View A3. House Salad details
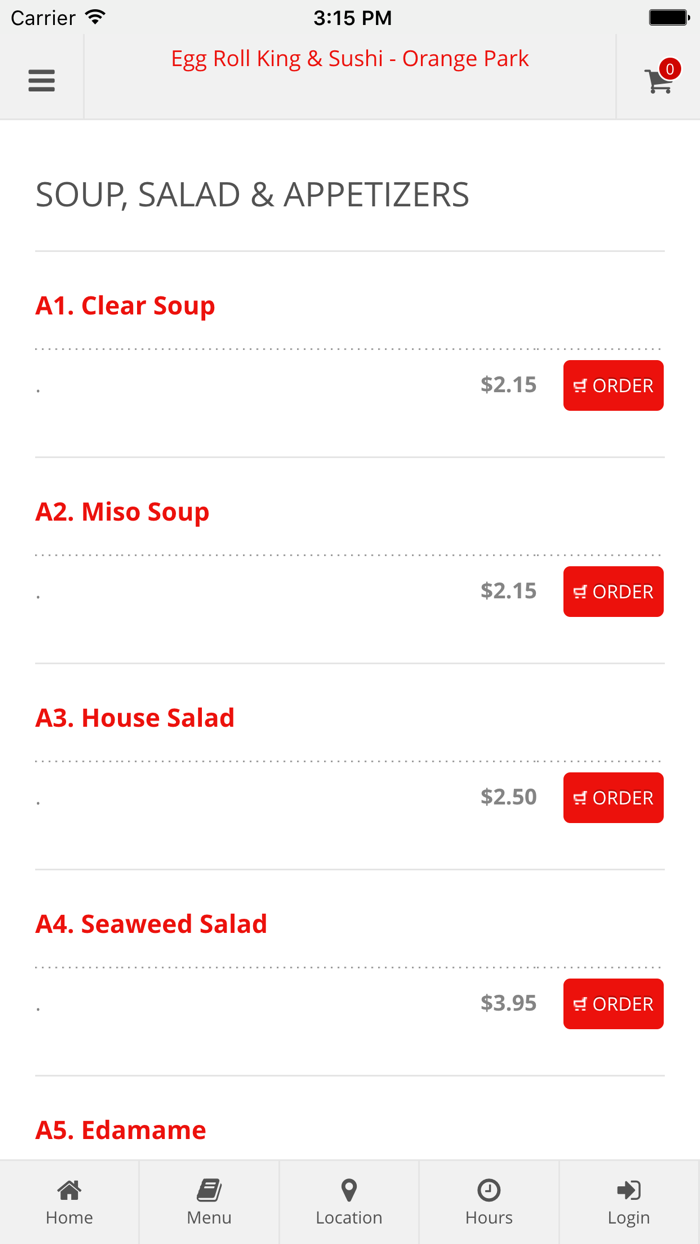Image resolution: width=700 pixels, height=1244 pixels. pos(135,718)
